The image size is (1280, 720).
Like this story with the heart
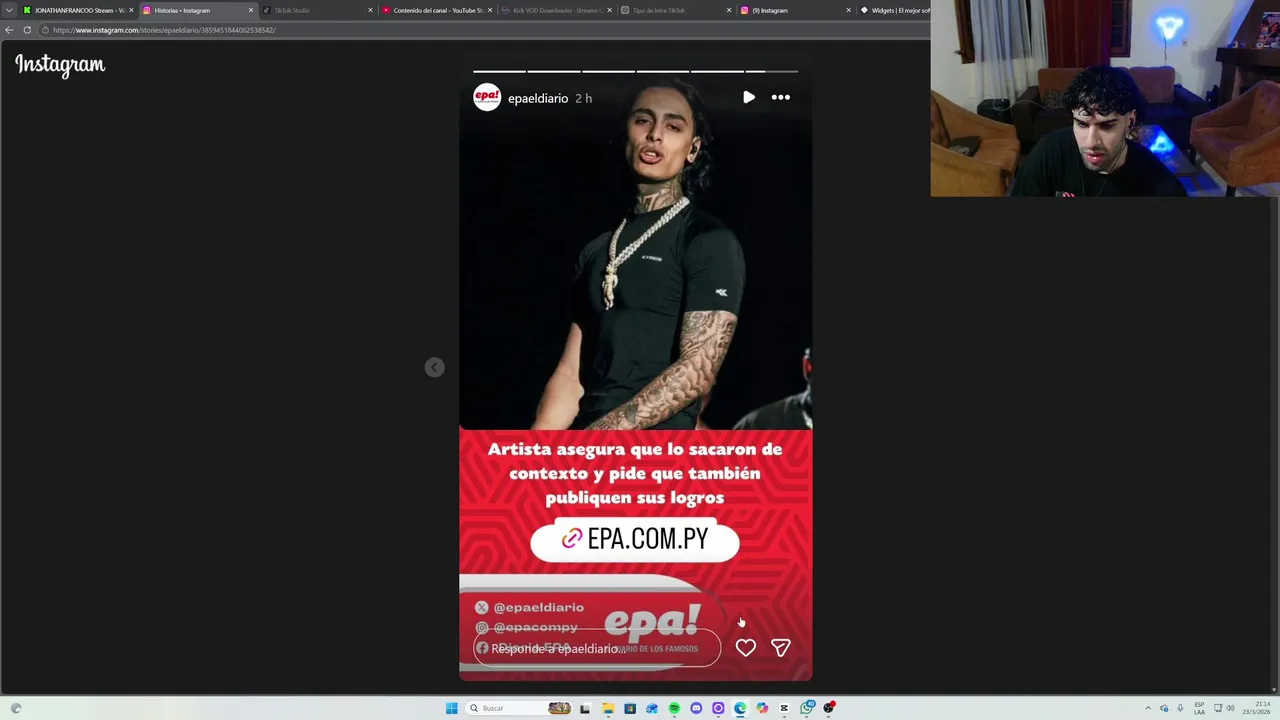[x=745, y=648]
